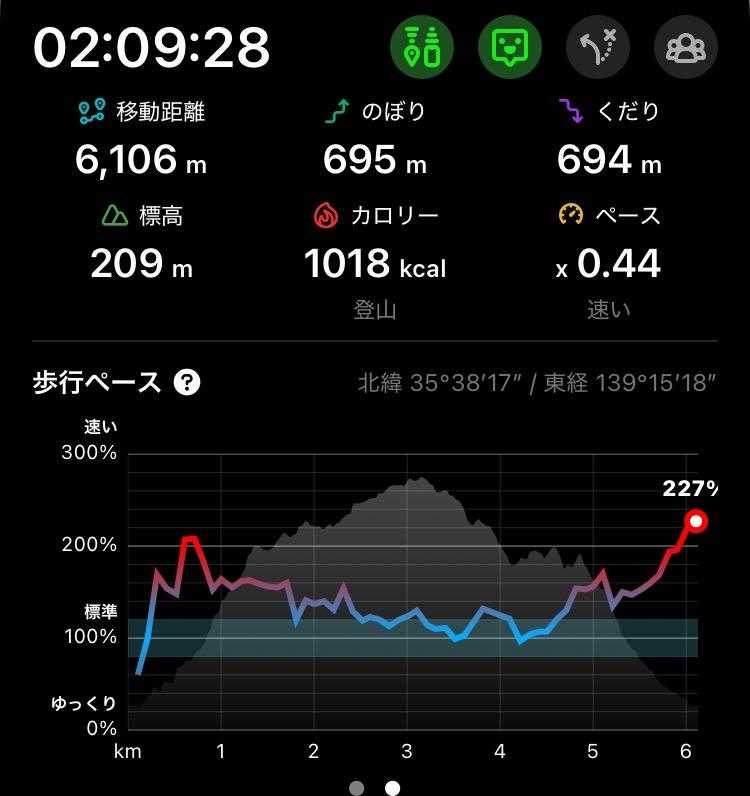Tap the green location and phone signal icon
This screenshot has height=796, width=750.
pyautogui.click(x=422, y=47)
